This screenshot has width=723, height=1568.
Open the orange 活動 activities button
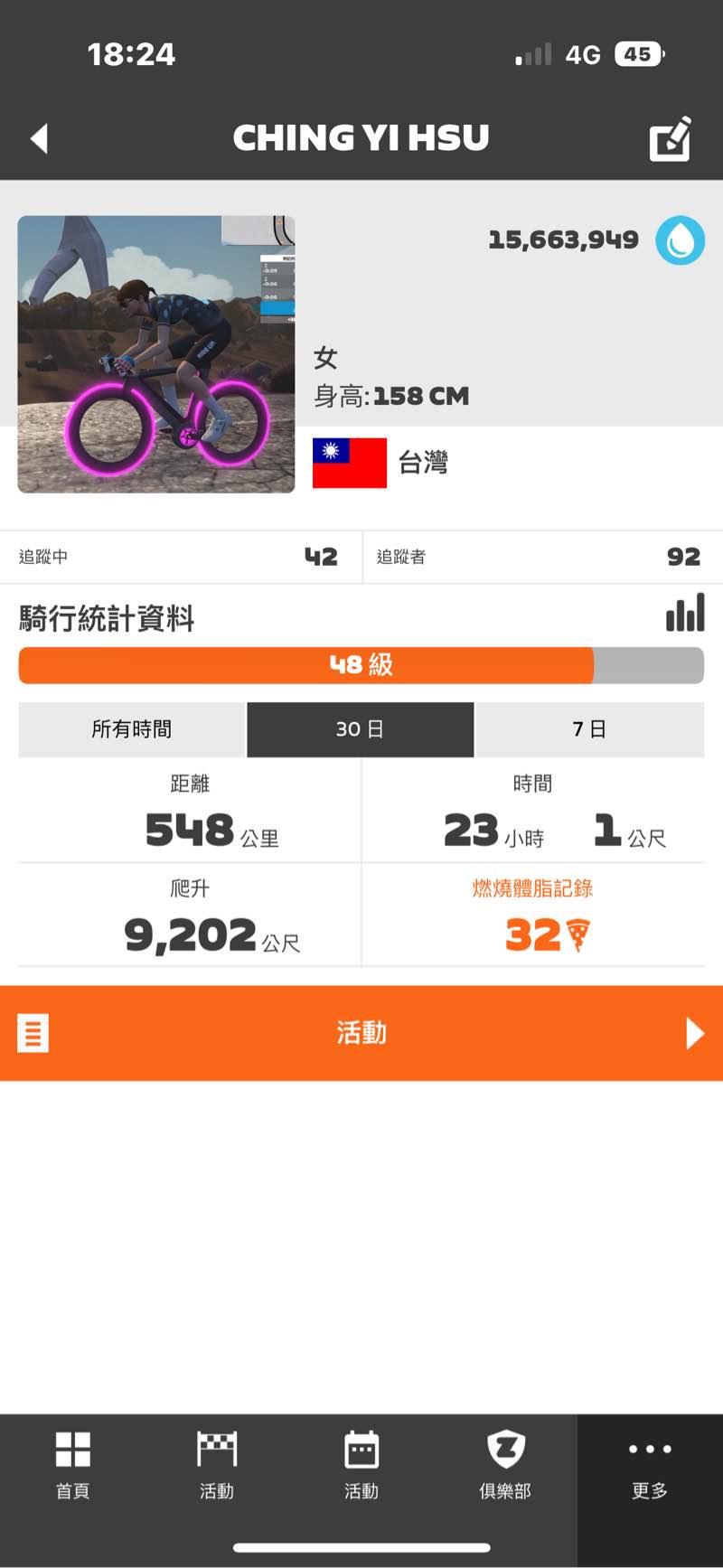point(361,1033)
